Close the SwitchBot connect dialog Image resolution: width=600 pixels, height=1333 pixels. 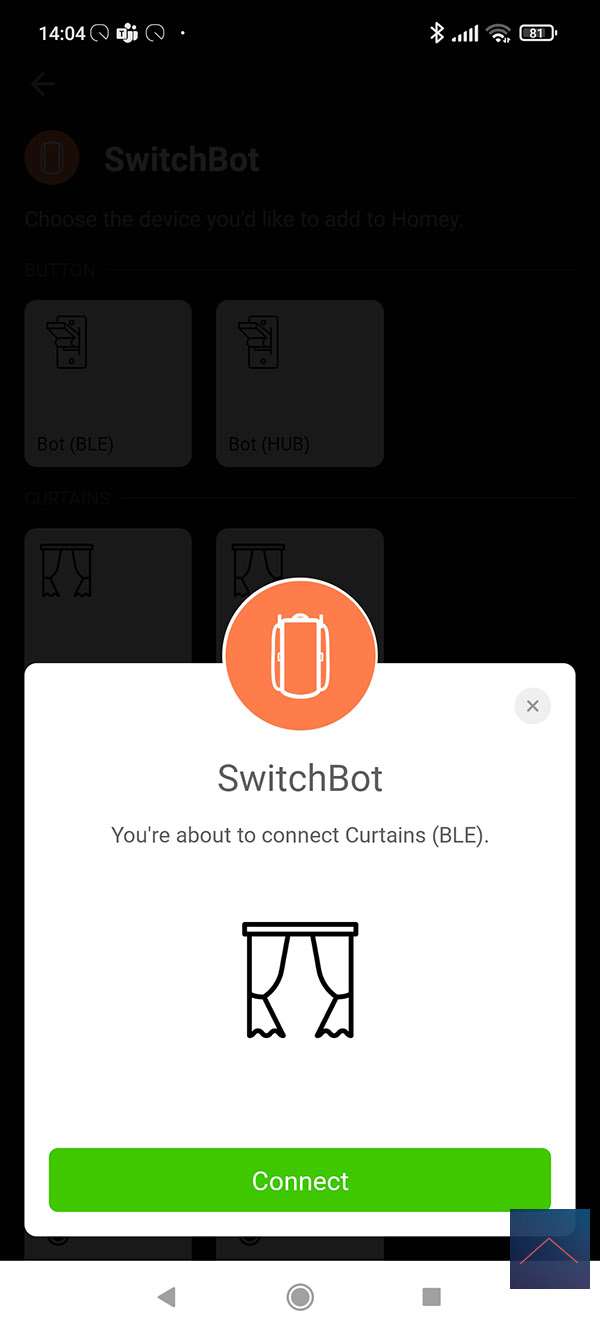coord(532,706)
